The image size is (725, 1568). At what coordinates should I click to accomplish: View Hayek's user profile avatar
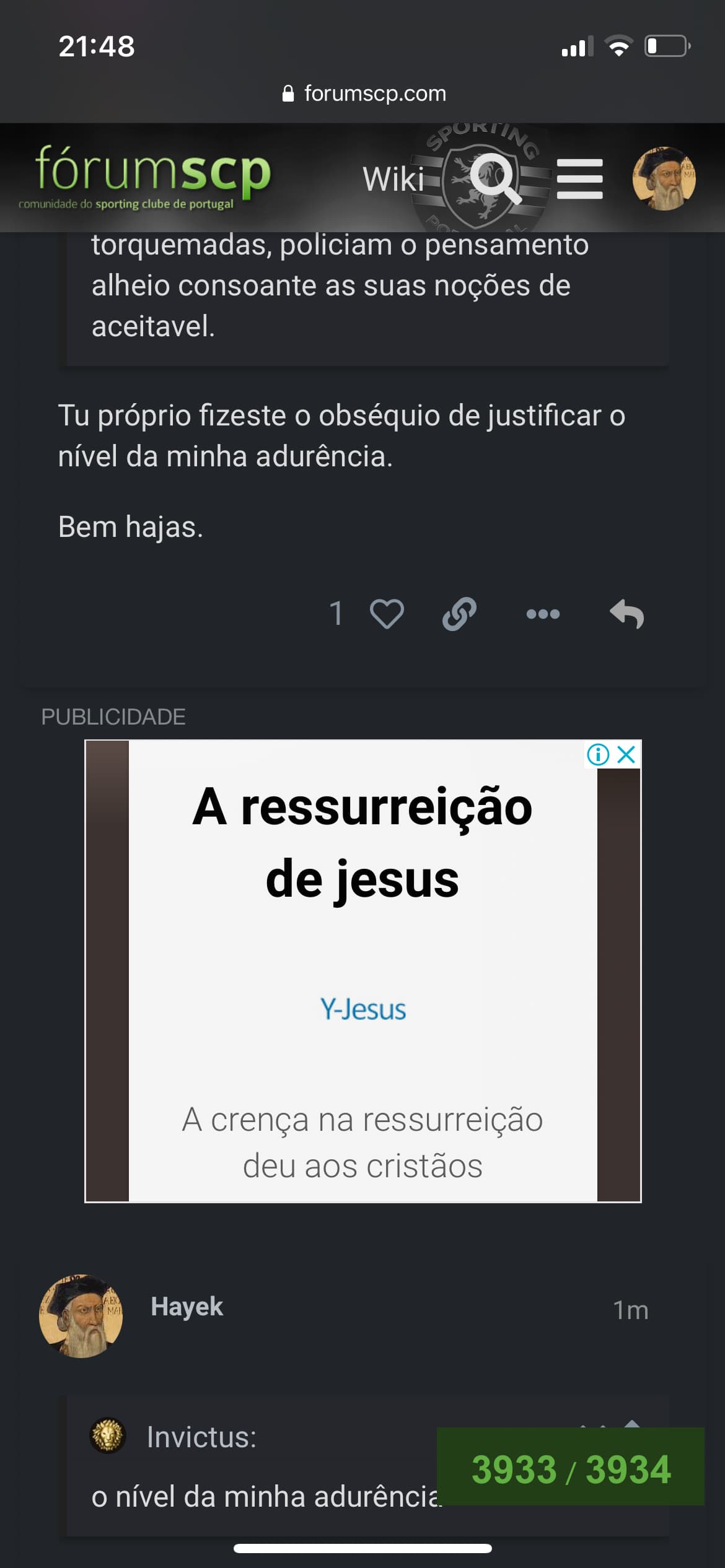81,1315
